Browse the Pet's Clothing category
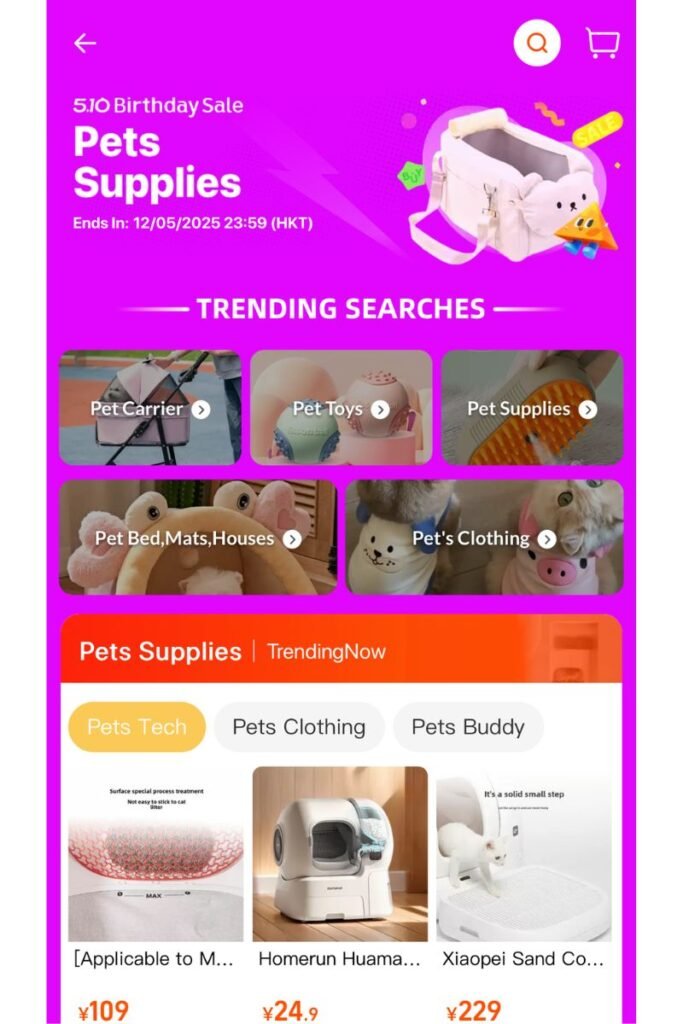Viewport: 683px width, 1024px height. coord(484,538)
